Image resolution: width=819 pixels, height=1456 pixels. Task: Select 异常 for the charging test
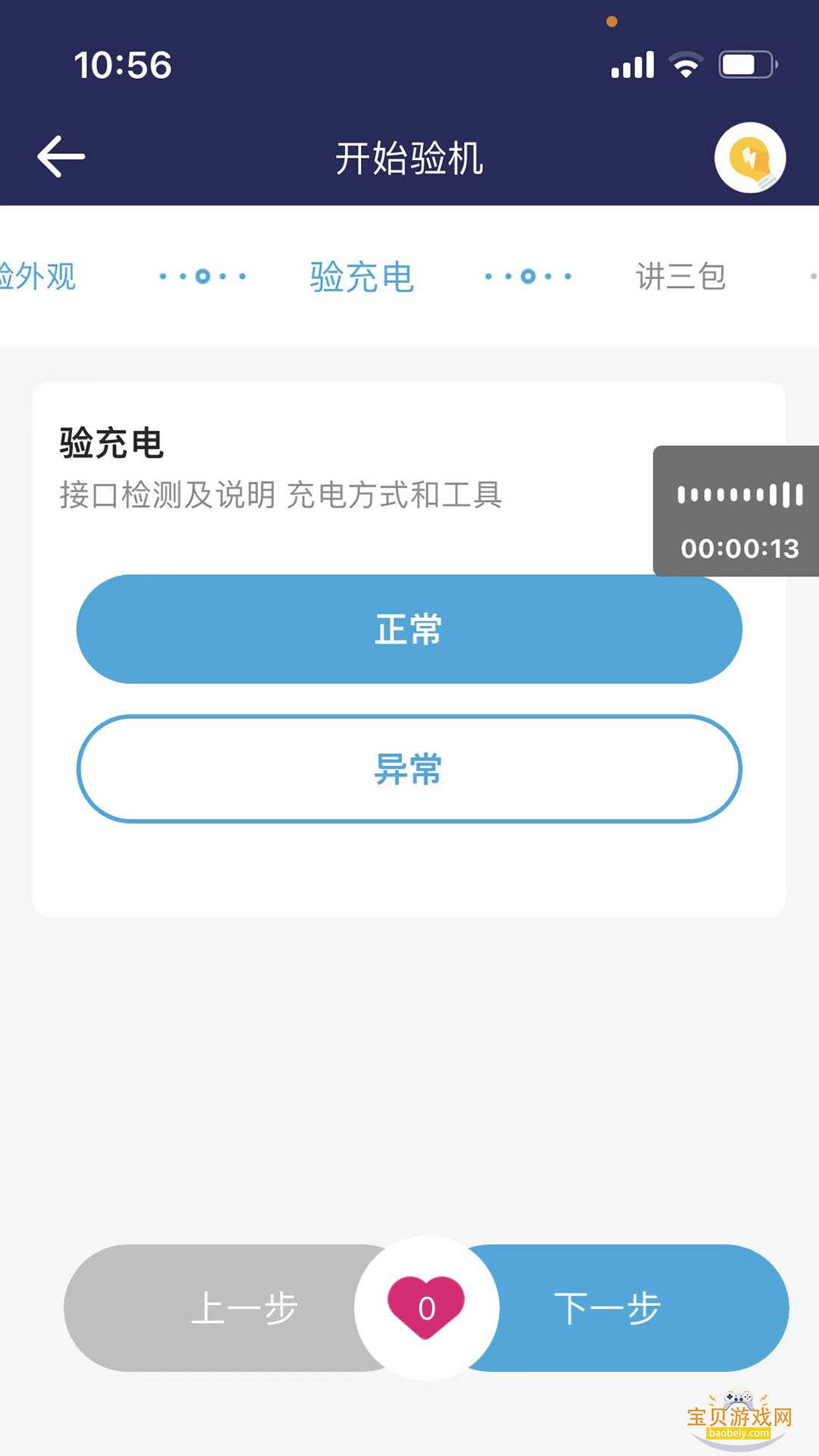coord(409,768)
